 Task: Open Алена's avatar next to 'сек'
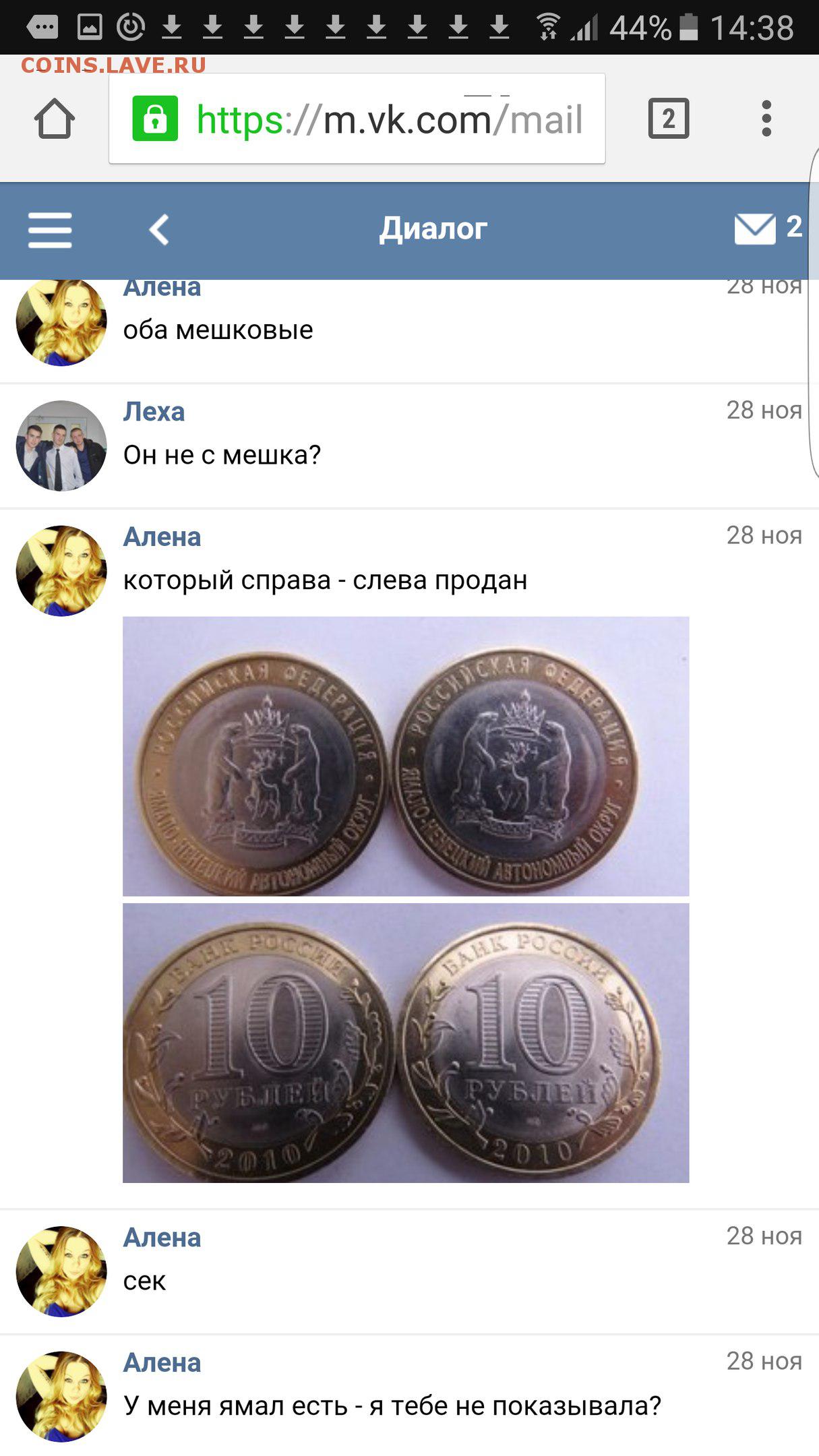tap(61, 1271)
